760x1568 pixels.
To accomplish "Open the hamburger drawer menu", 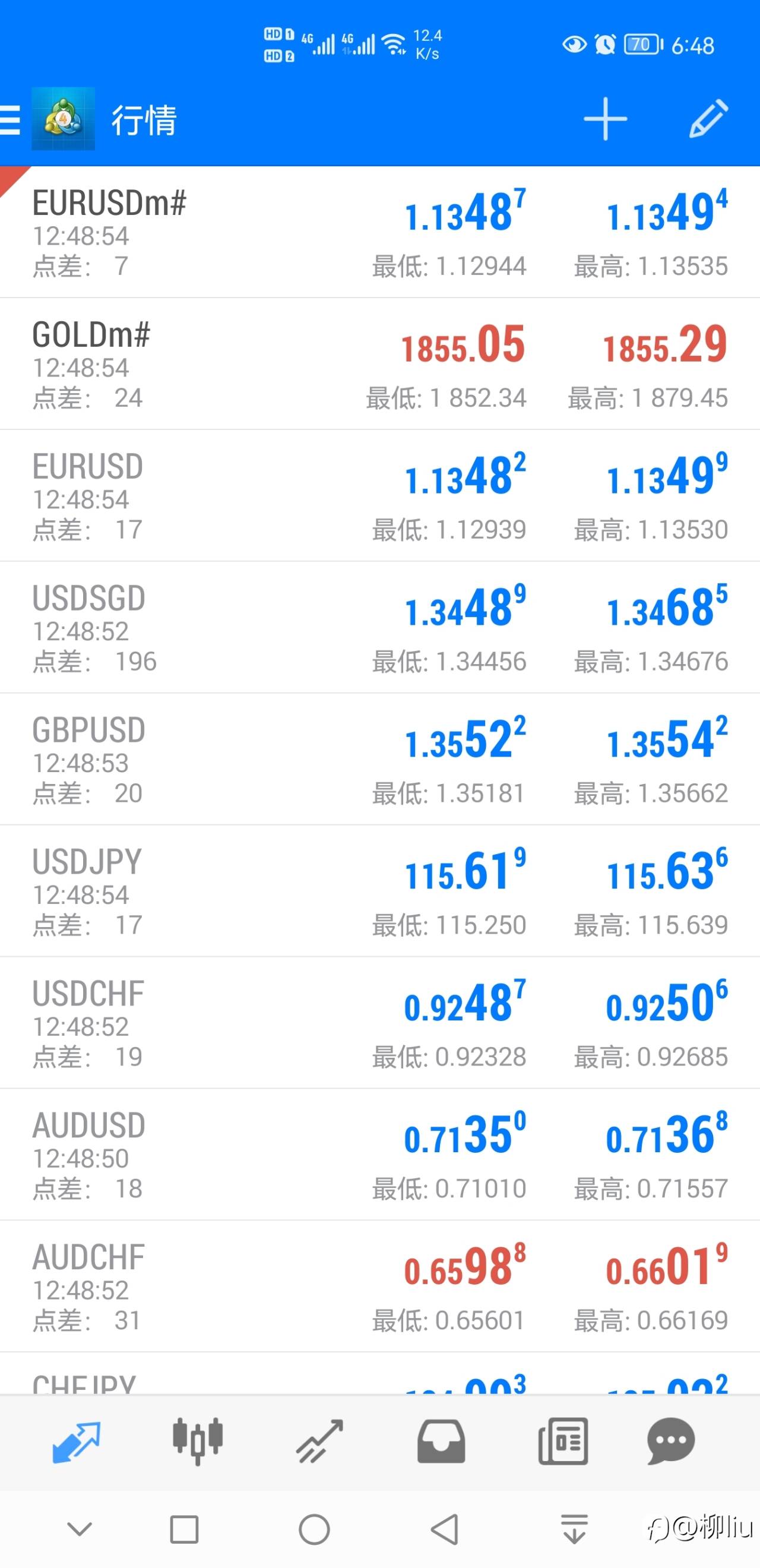I will click(x=10, y=119).
